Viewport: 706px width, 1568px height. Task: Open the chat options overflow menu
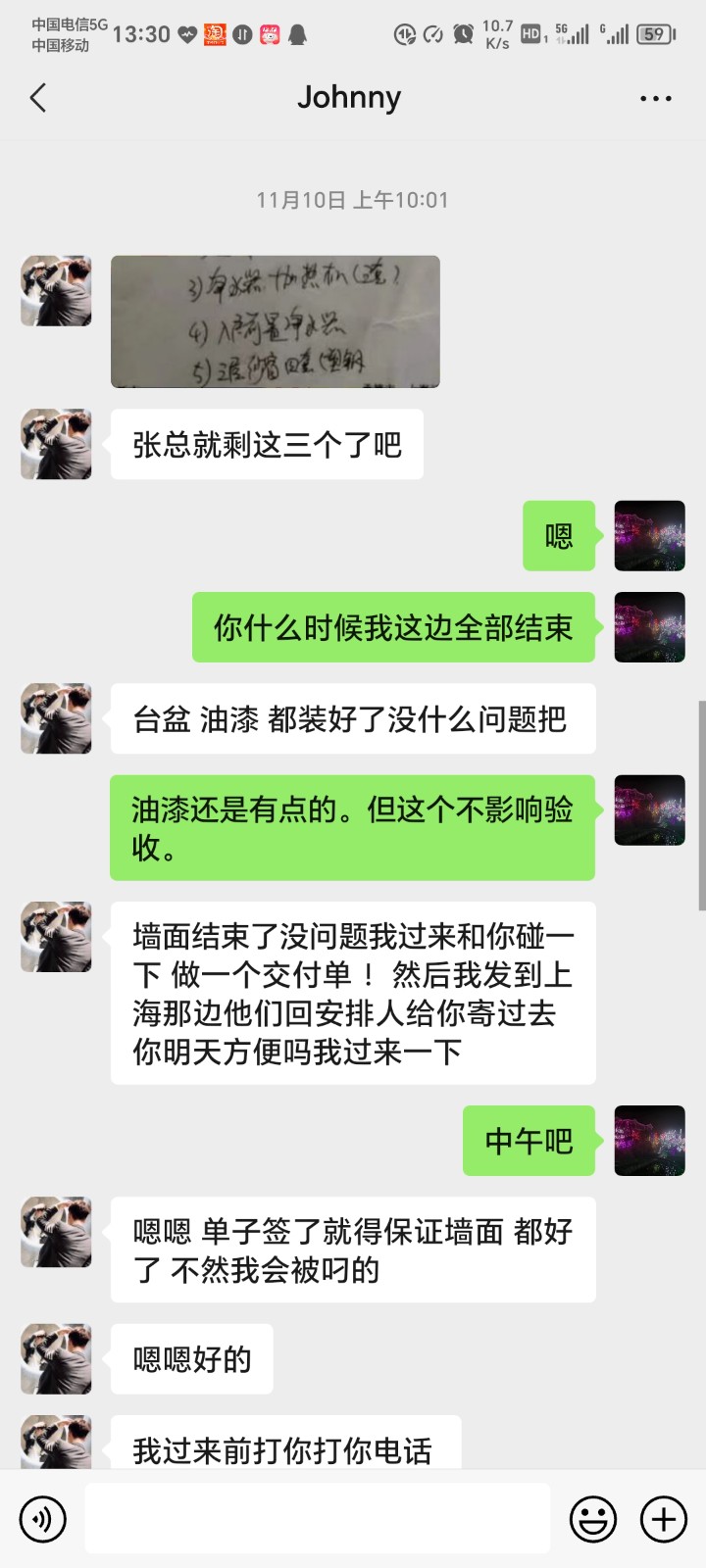[x=655, y=98]
